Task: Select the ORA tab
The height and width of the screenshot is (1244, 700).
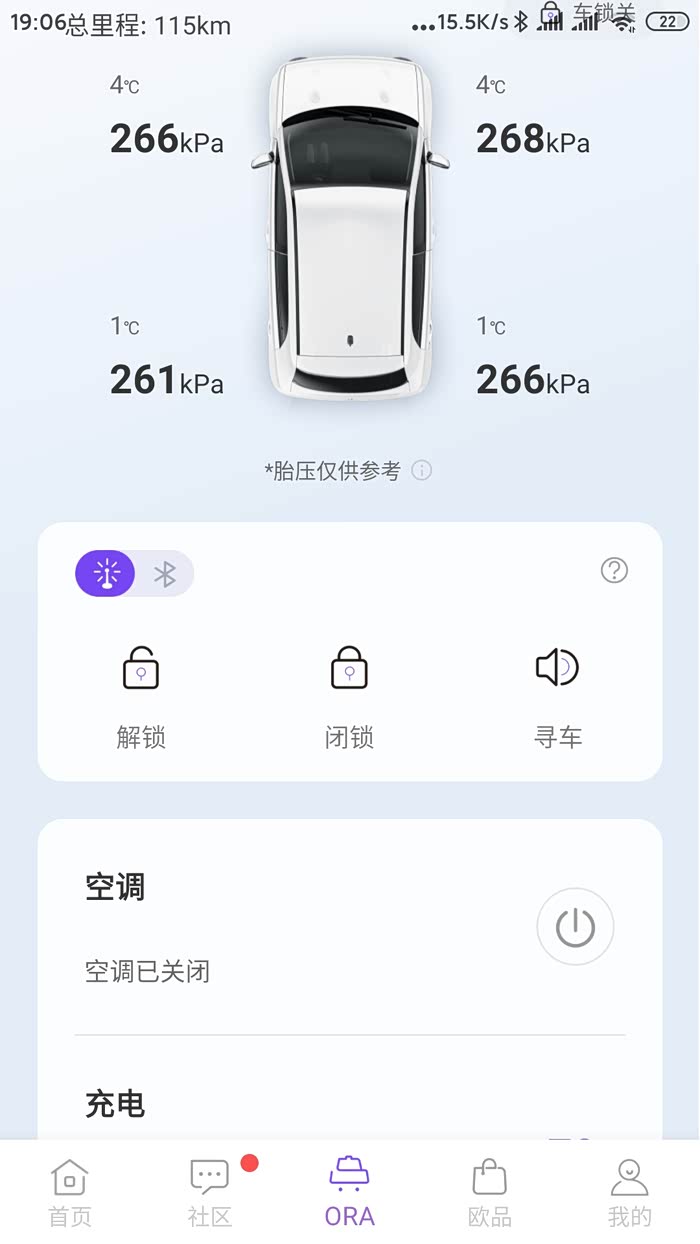Action: click(x=350, y=1192)
